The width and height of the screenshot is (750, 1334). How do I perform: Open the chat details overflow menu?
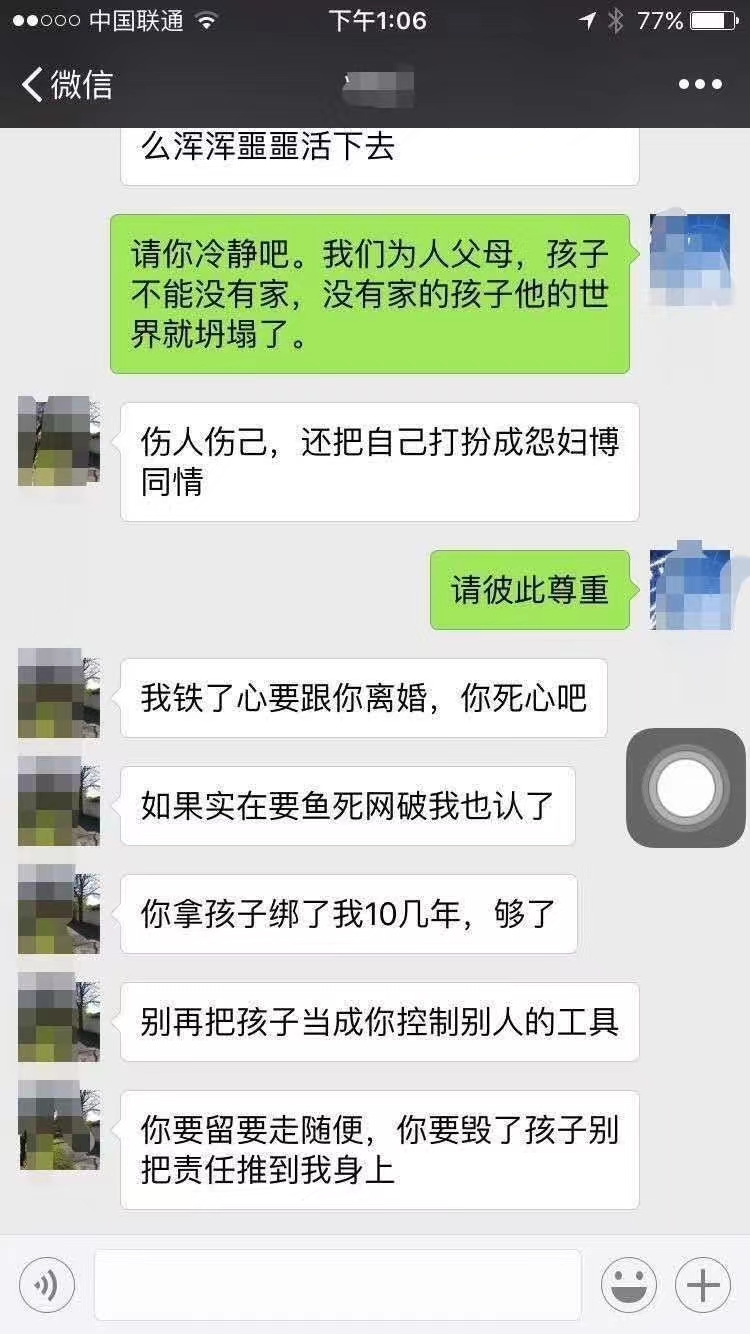pyautogui.click(x=699, y=84)
